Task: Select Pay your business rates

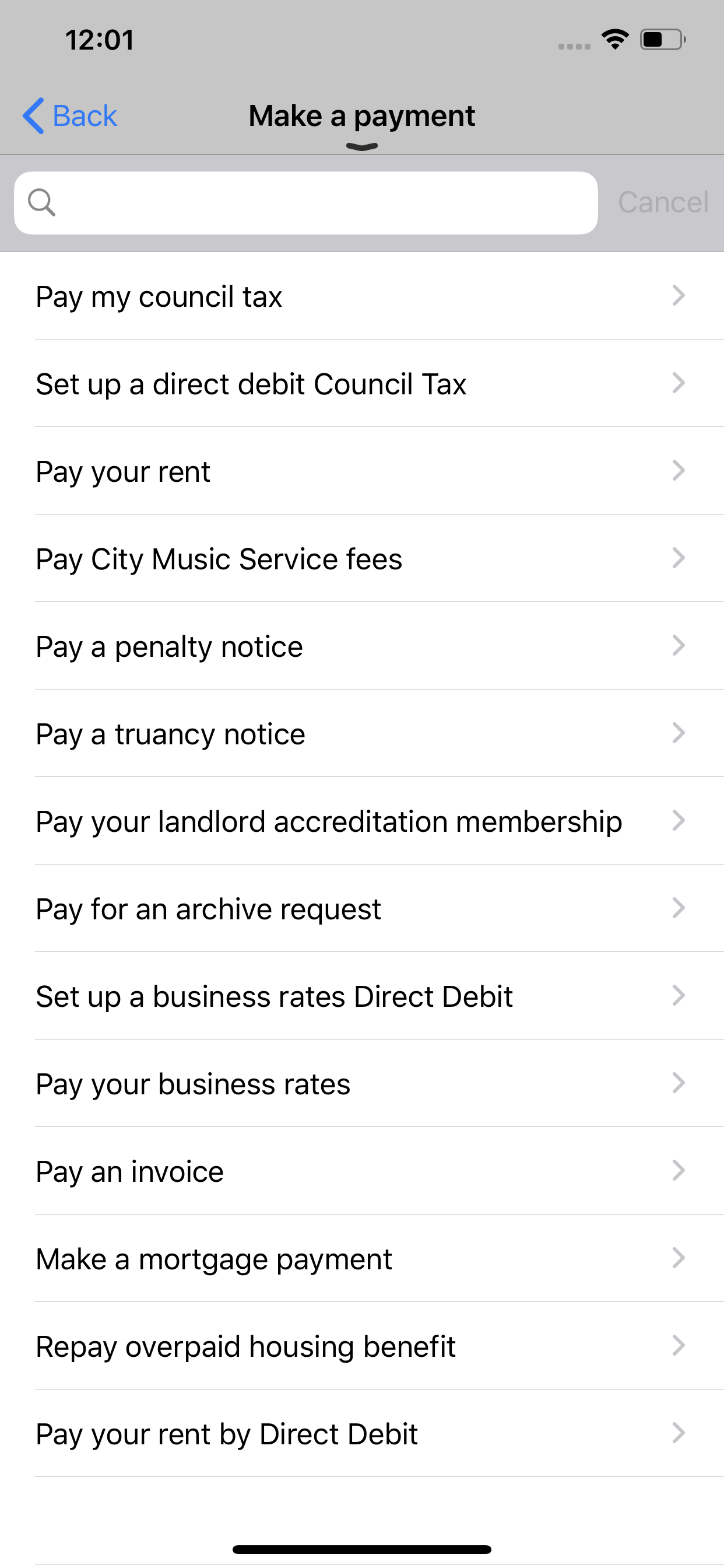Action: coord(362,1084)
